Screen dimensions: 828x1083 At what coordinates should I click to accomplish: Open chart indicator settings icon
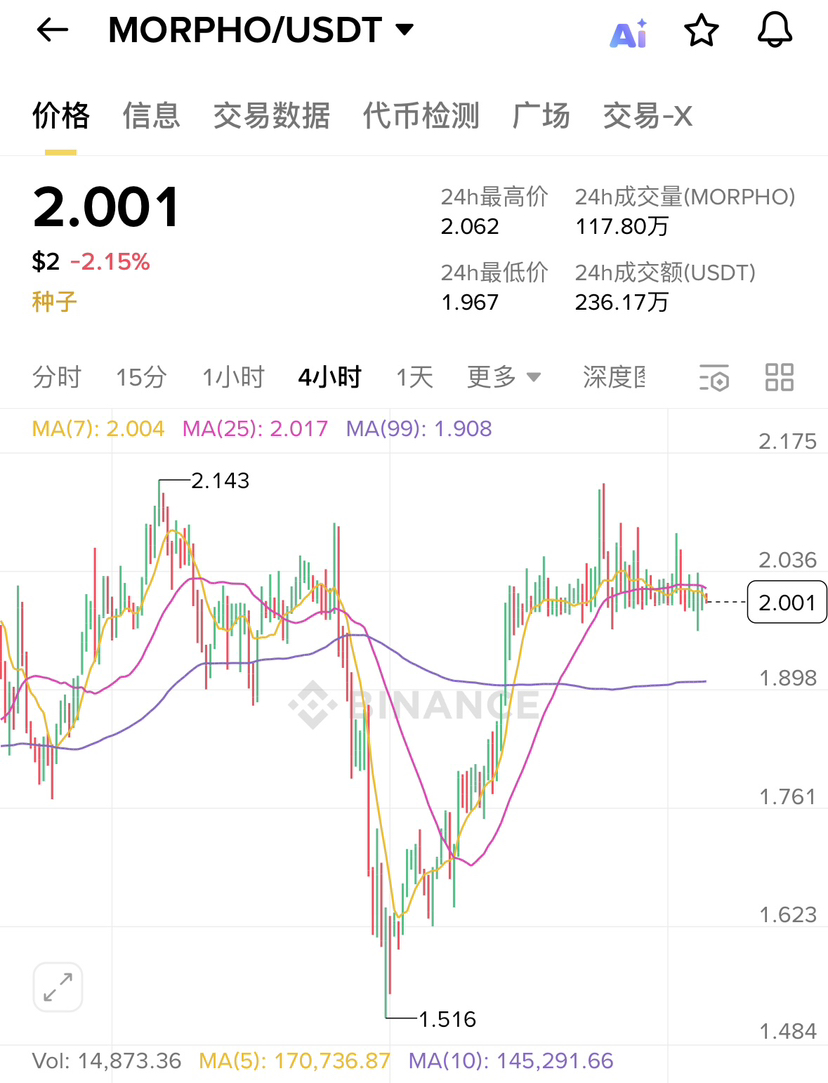click(x=714, y=378)
